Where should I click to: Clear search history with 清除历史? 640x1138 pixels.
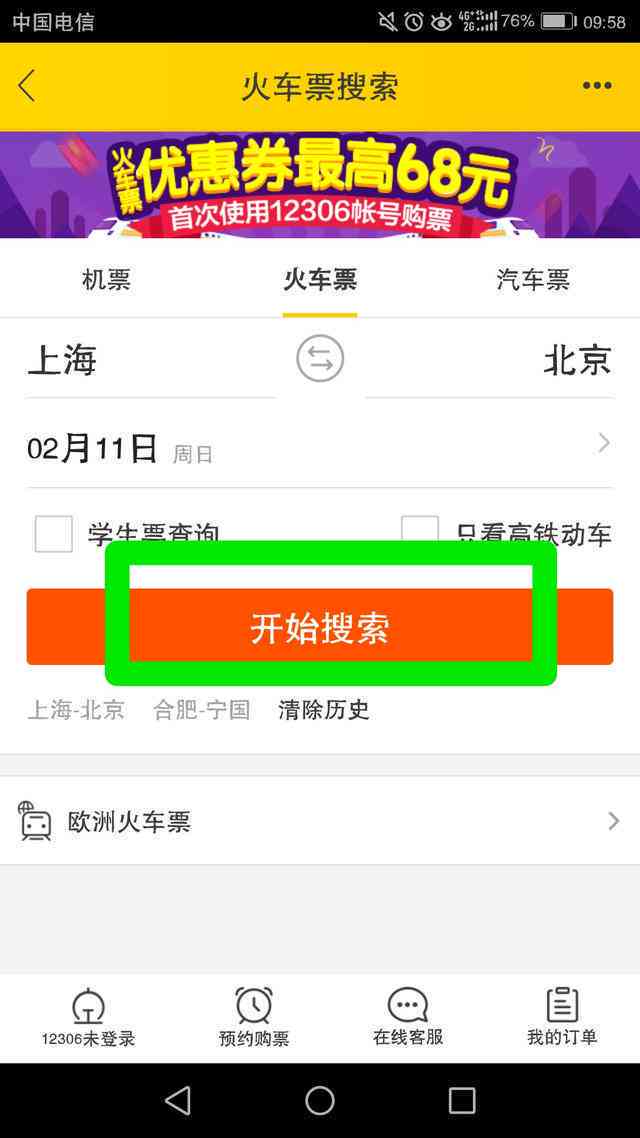tap(324, 710)
